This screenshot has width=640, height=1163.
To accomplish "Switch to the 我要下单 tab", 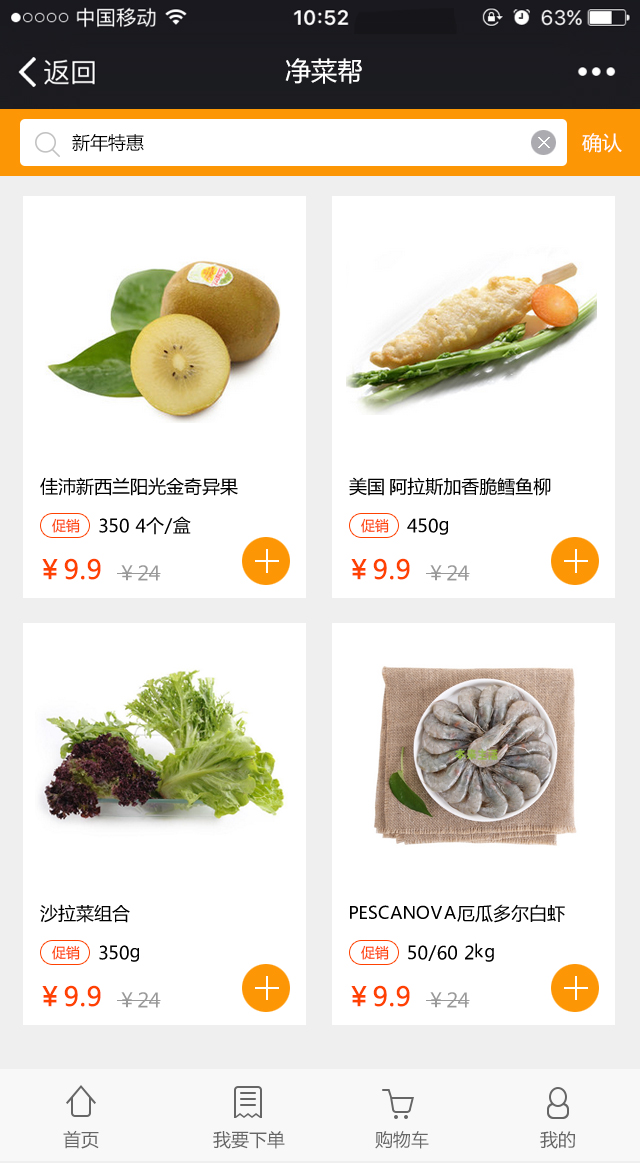I will [x=248, y=1116].
